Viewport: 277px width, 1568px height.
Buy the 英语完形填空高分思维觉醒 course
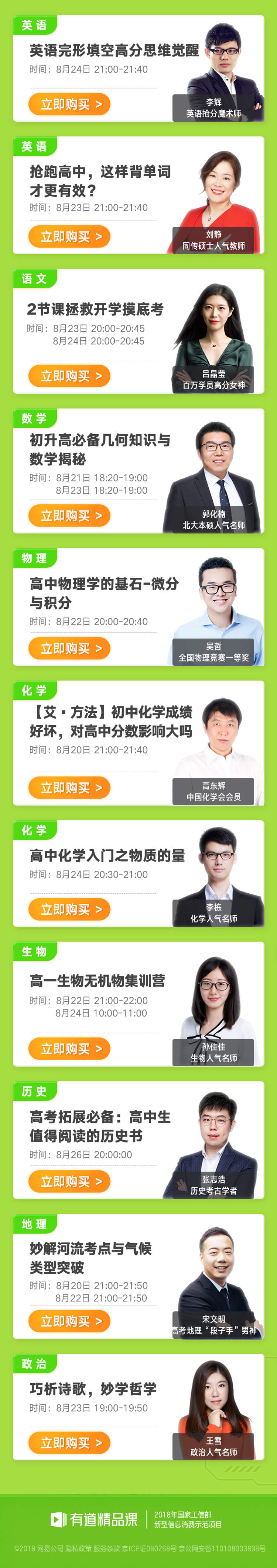(69, 104)
